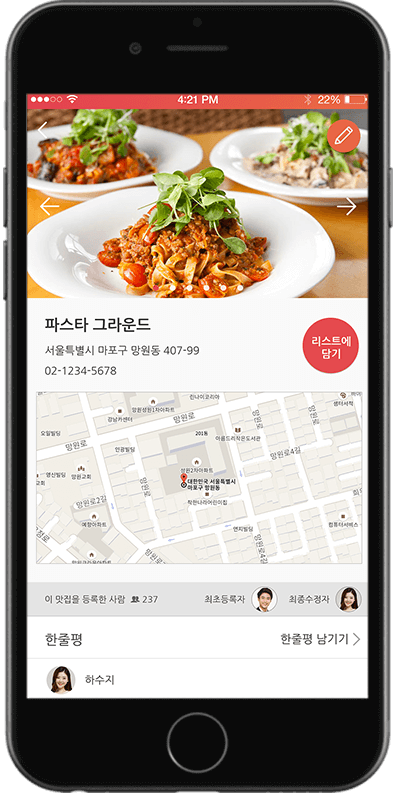Show the previous food photo

click(50, 206)
